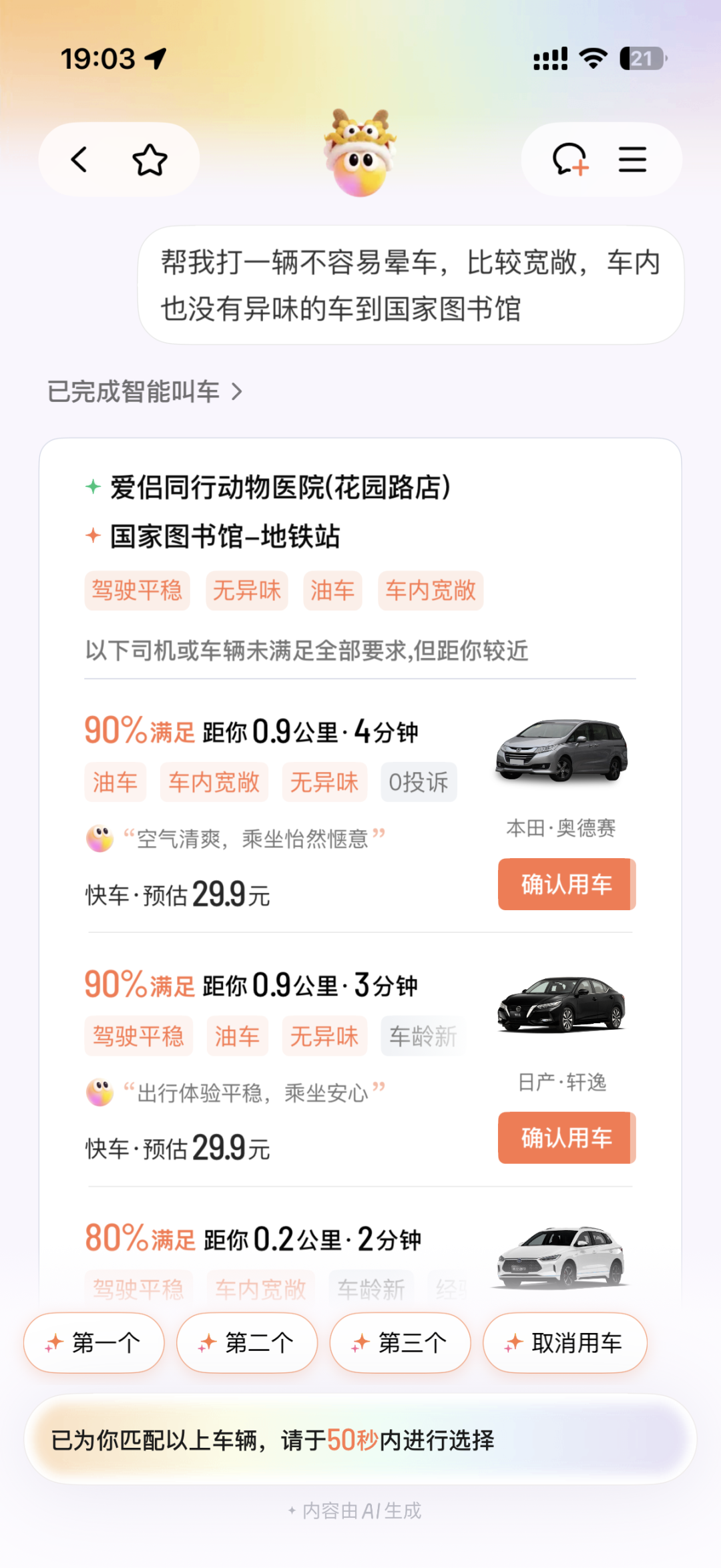This screenshot has width=721, height=1568.
Task: Choose the 第一个 quick reply
Action: click(x=94, y=1343)
